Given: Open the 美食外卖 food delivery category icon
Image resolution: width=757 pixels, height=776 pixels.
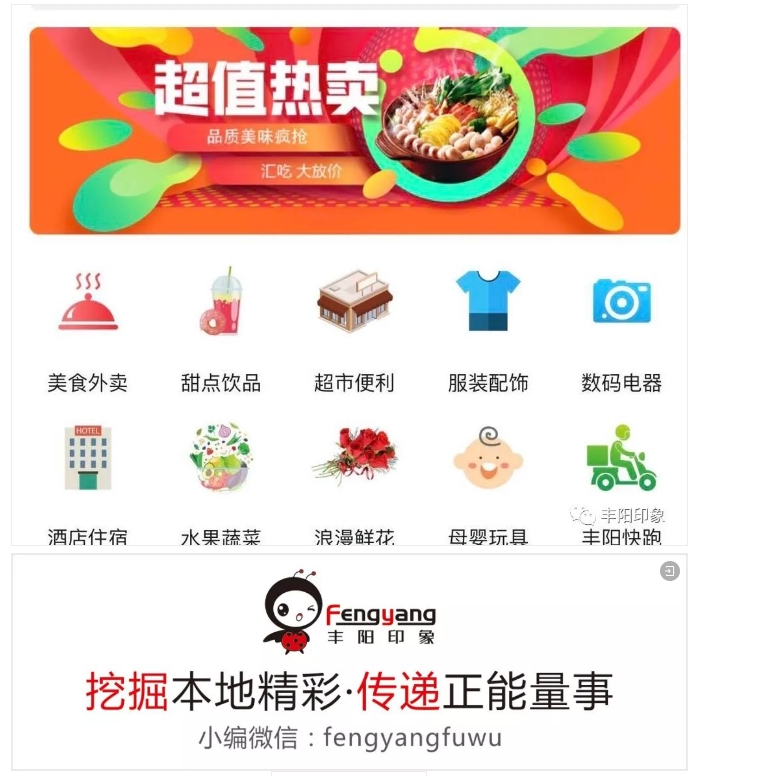Looking at the screenshot, I should click(x=90, y=302).
